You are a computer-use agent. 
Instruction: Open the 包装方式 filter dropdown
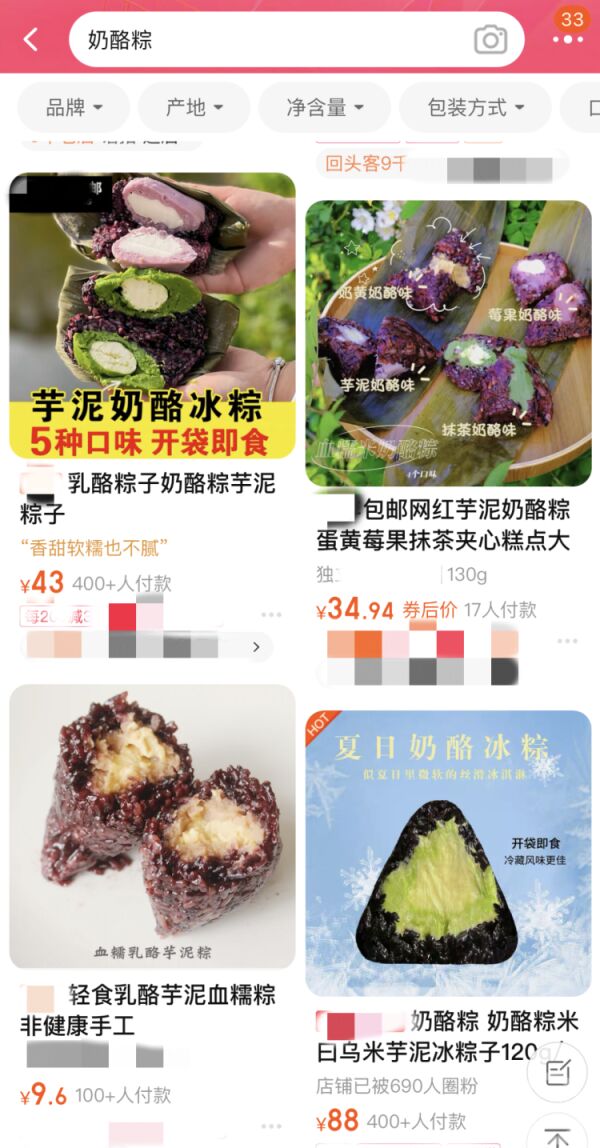pos(475,107)
